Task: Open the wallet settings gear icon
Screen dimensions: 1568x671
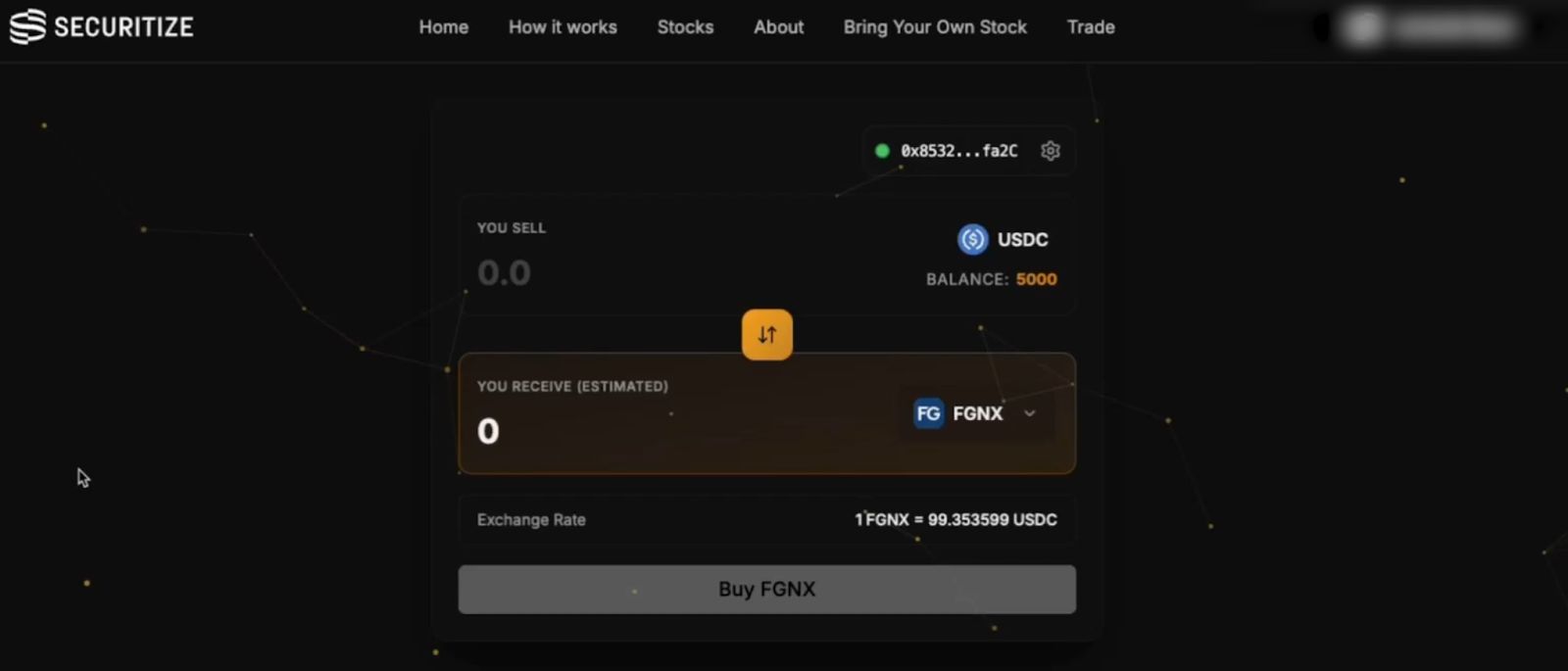Action: (1050, 151)
